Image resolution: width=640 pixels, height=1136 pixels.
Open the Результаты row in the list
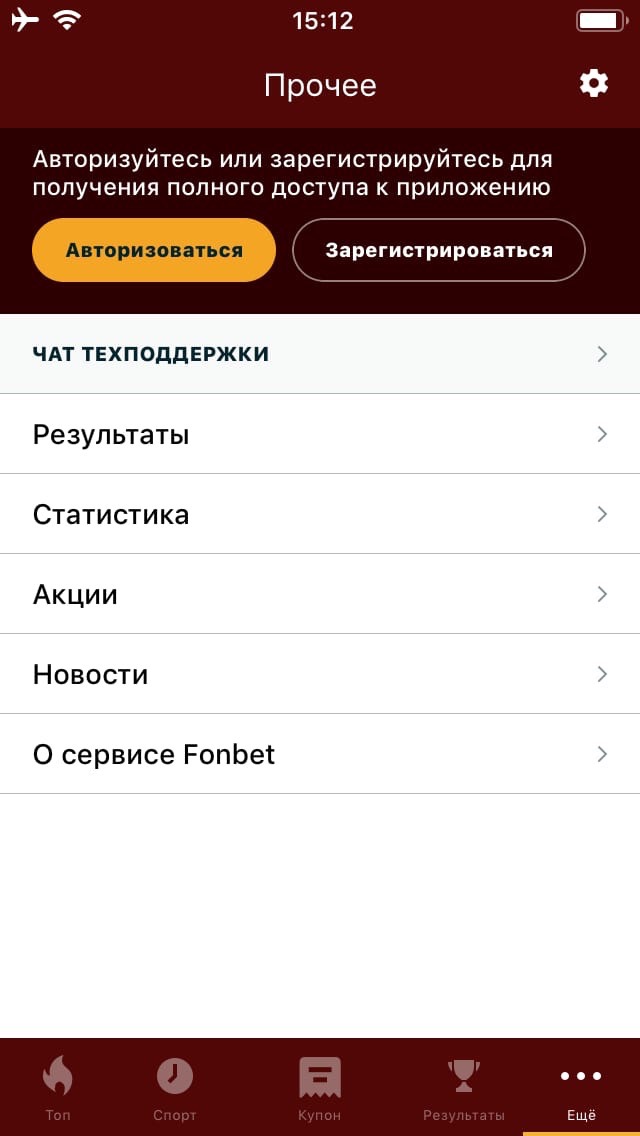(x=320, y=434)
